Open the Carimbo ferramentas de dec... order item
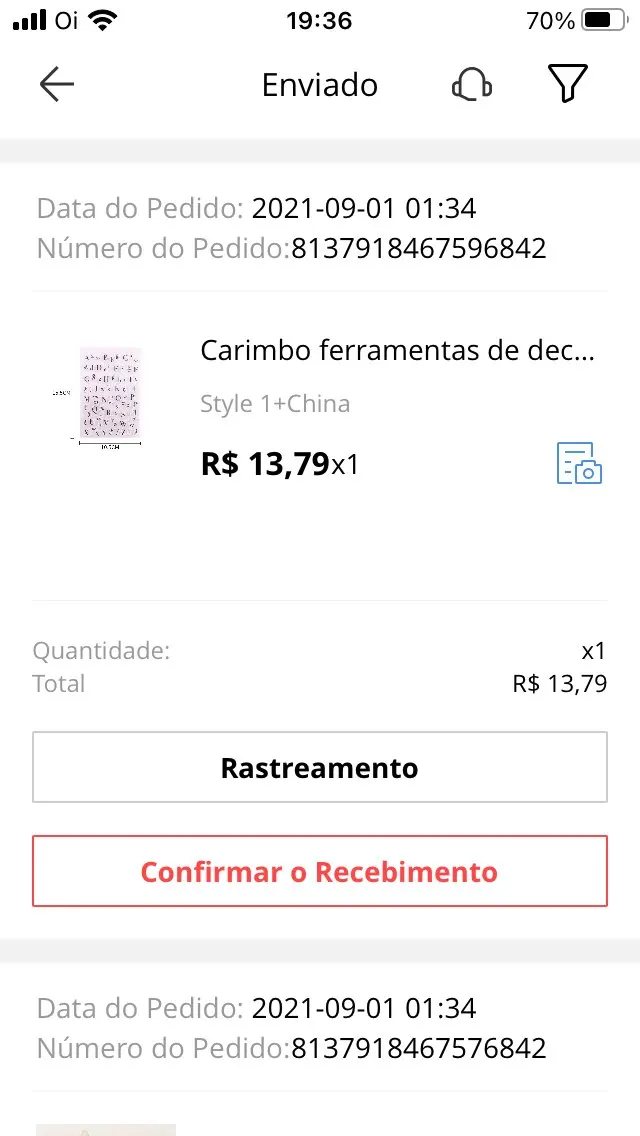Viewport: 640px width, 1136px height. click(x=397, y=351)
